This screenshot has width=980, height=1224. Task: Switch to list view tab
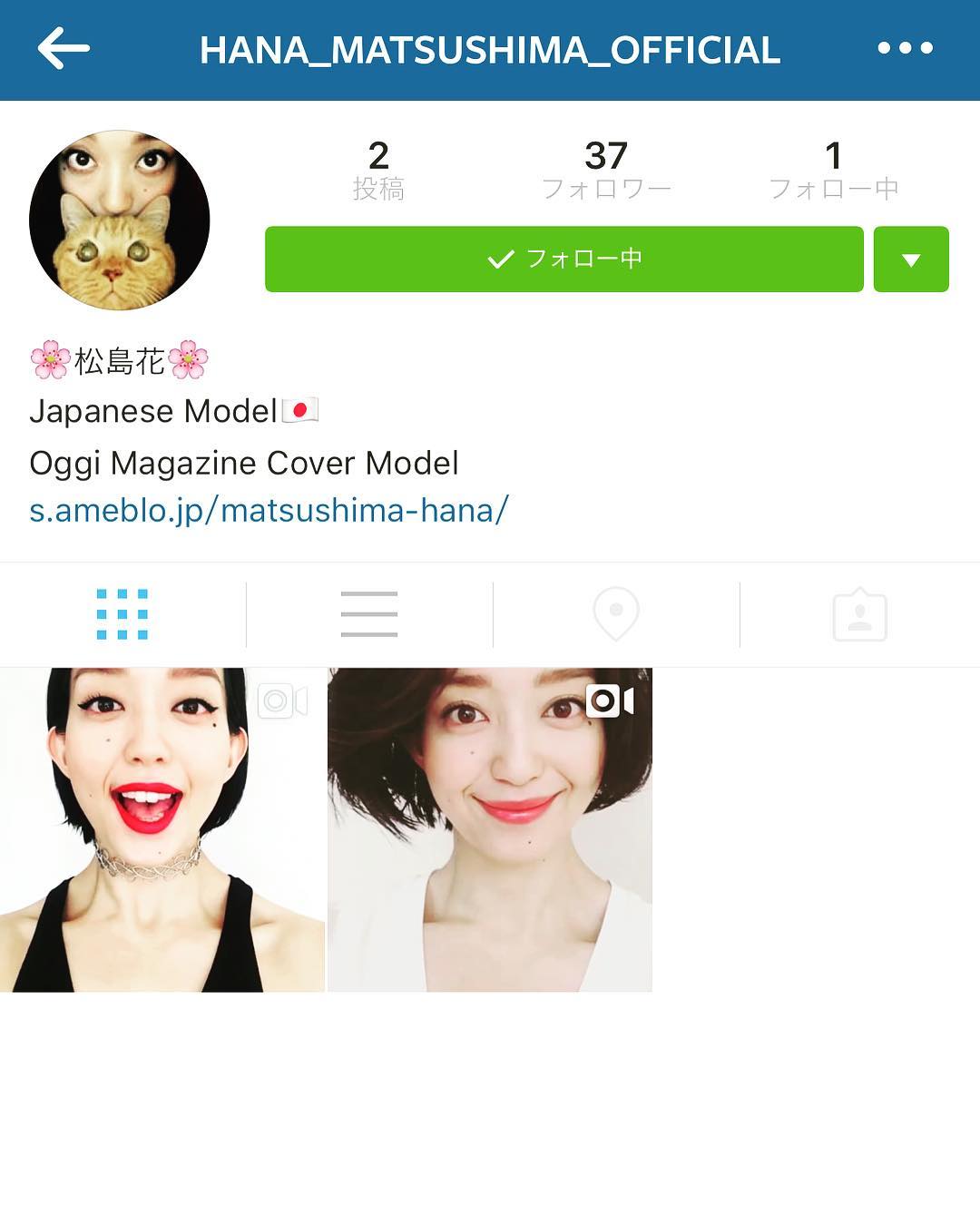[369, 614]
